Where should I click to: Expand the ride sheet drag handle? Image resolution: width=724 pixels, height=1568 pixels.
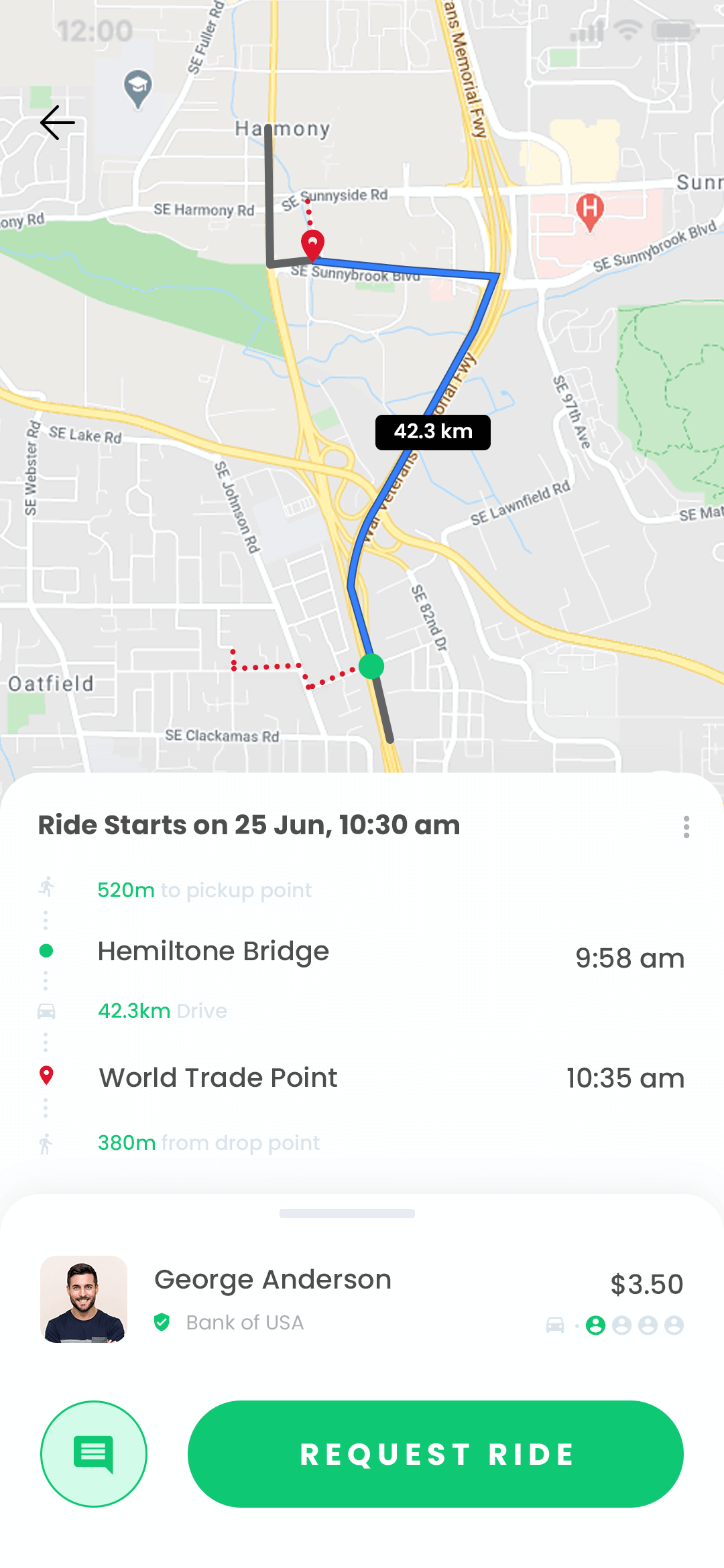coord(349,1212)
